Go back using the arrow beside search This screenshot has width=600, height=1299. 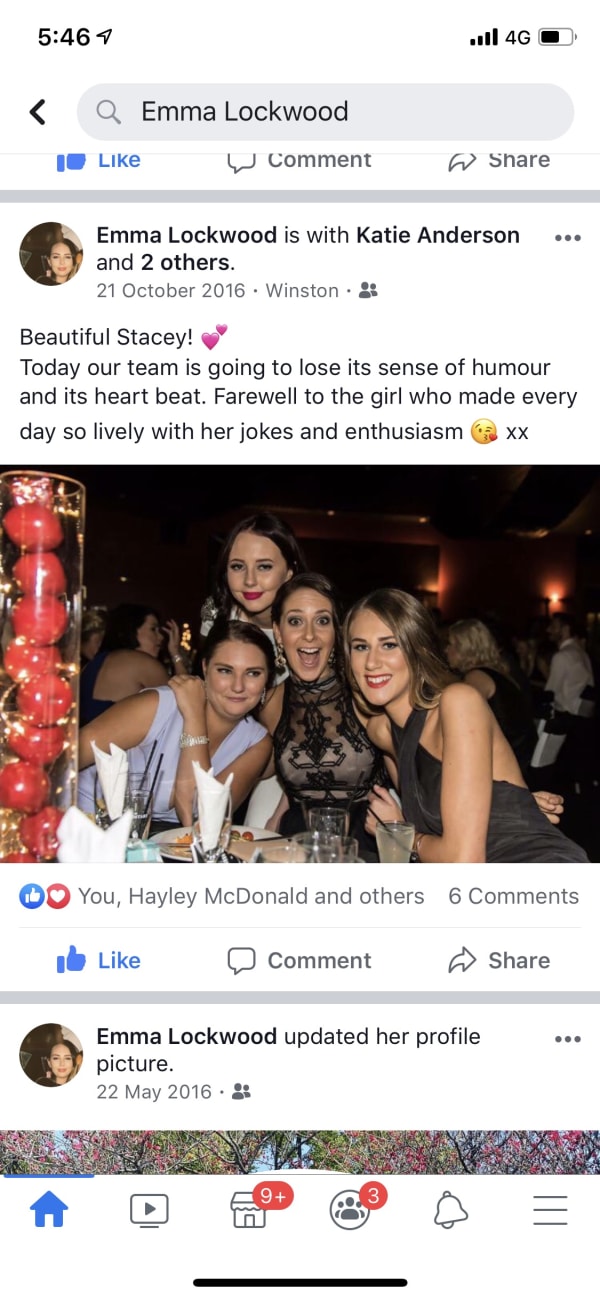[38, 112]
